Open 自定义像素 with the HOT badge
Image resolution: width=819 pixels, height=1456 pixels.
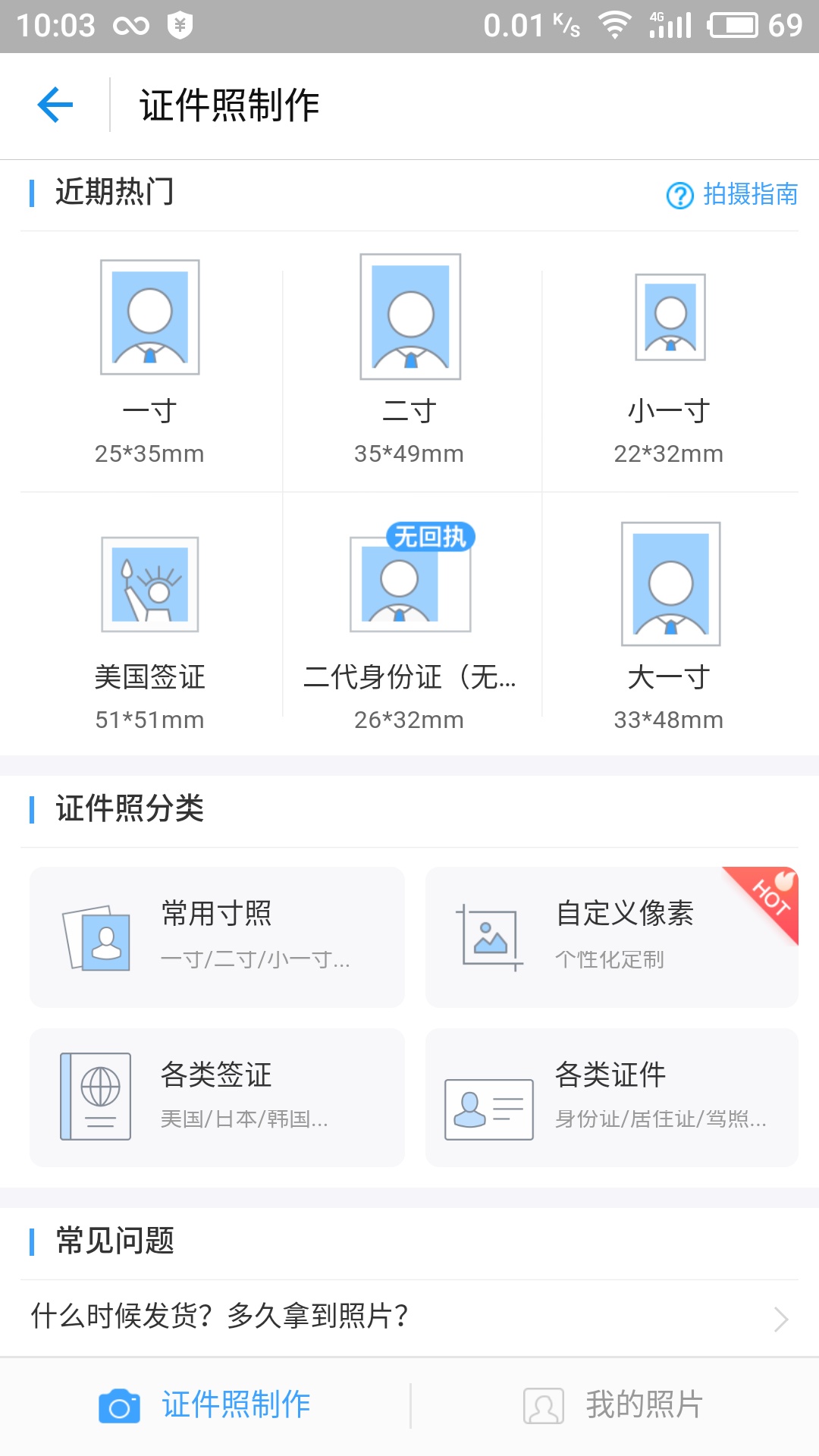[611, 937]
